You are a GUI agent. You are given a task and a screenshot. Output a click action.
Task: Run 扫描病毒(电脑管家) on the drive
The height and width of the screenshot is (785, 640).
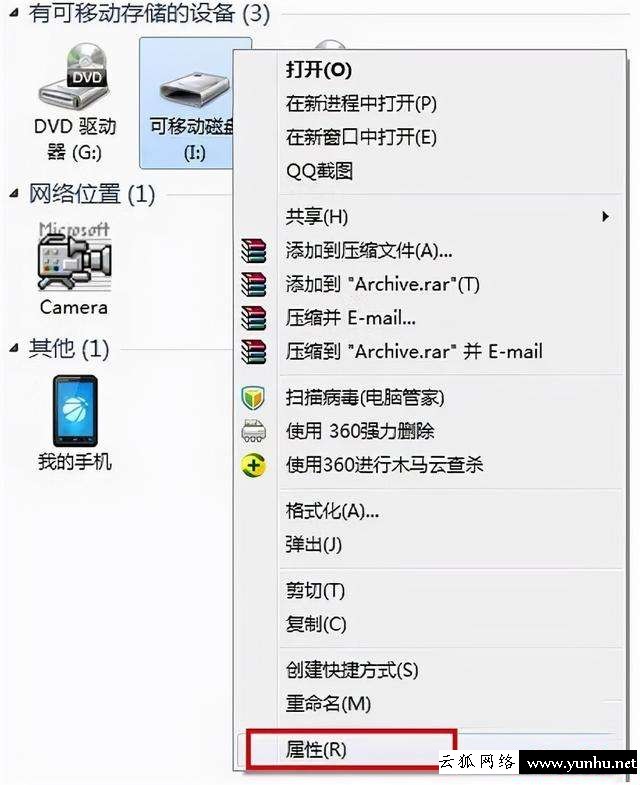click(364, 398)
